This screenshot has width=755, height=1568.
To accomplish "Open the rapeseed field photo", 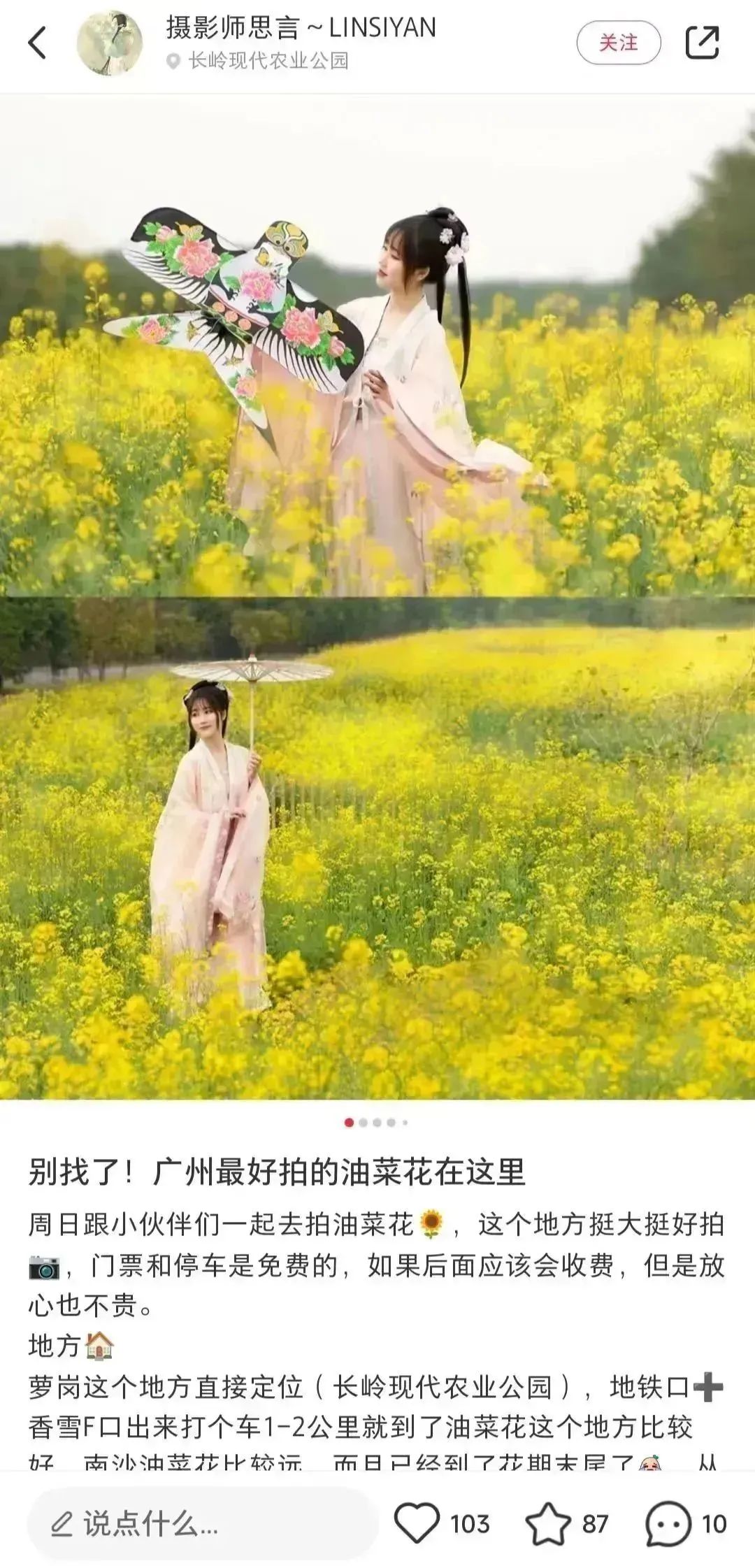I will [x=377, y=594].
